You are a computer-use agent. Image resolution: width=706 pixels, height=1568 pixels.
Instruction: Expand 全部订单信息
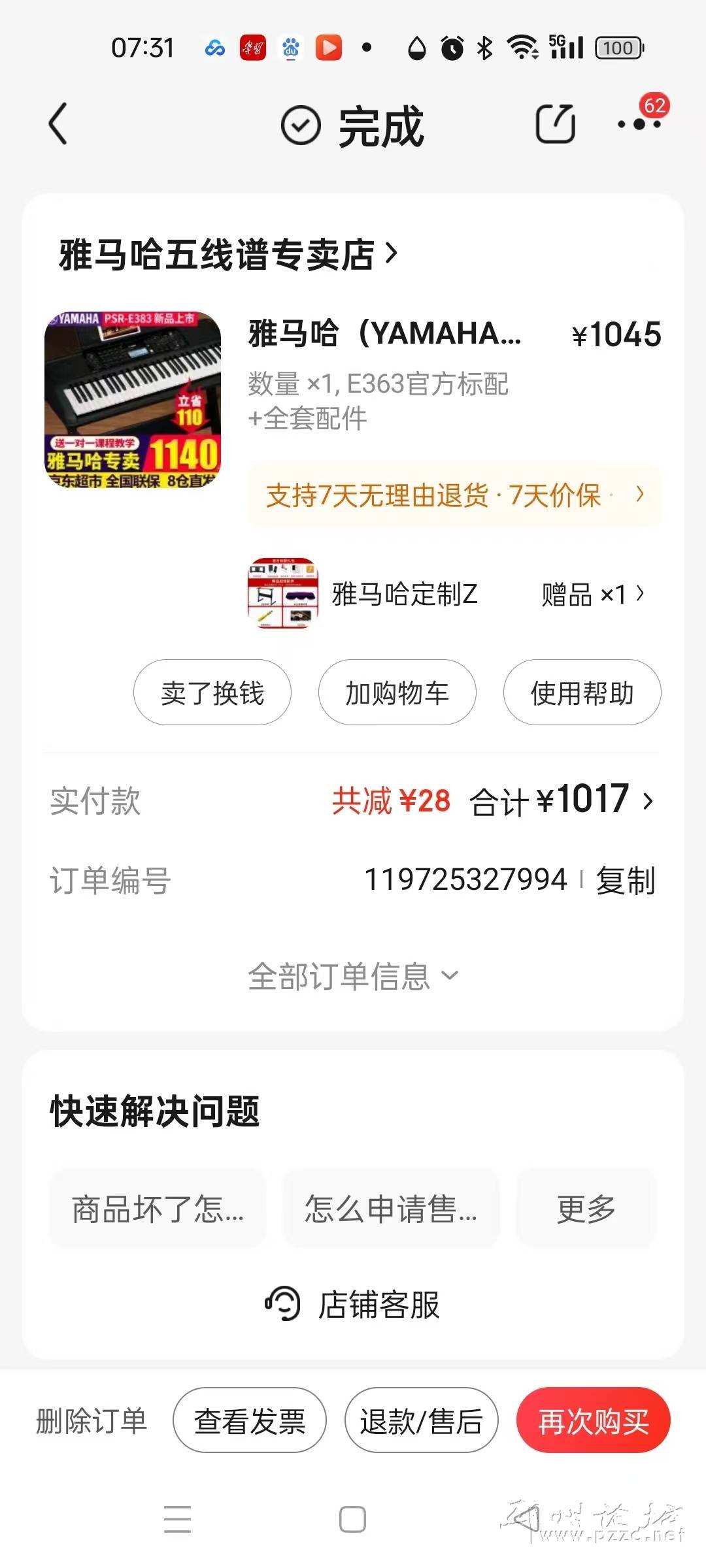click(x=353, y=976)
